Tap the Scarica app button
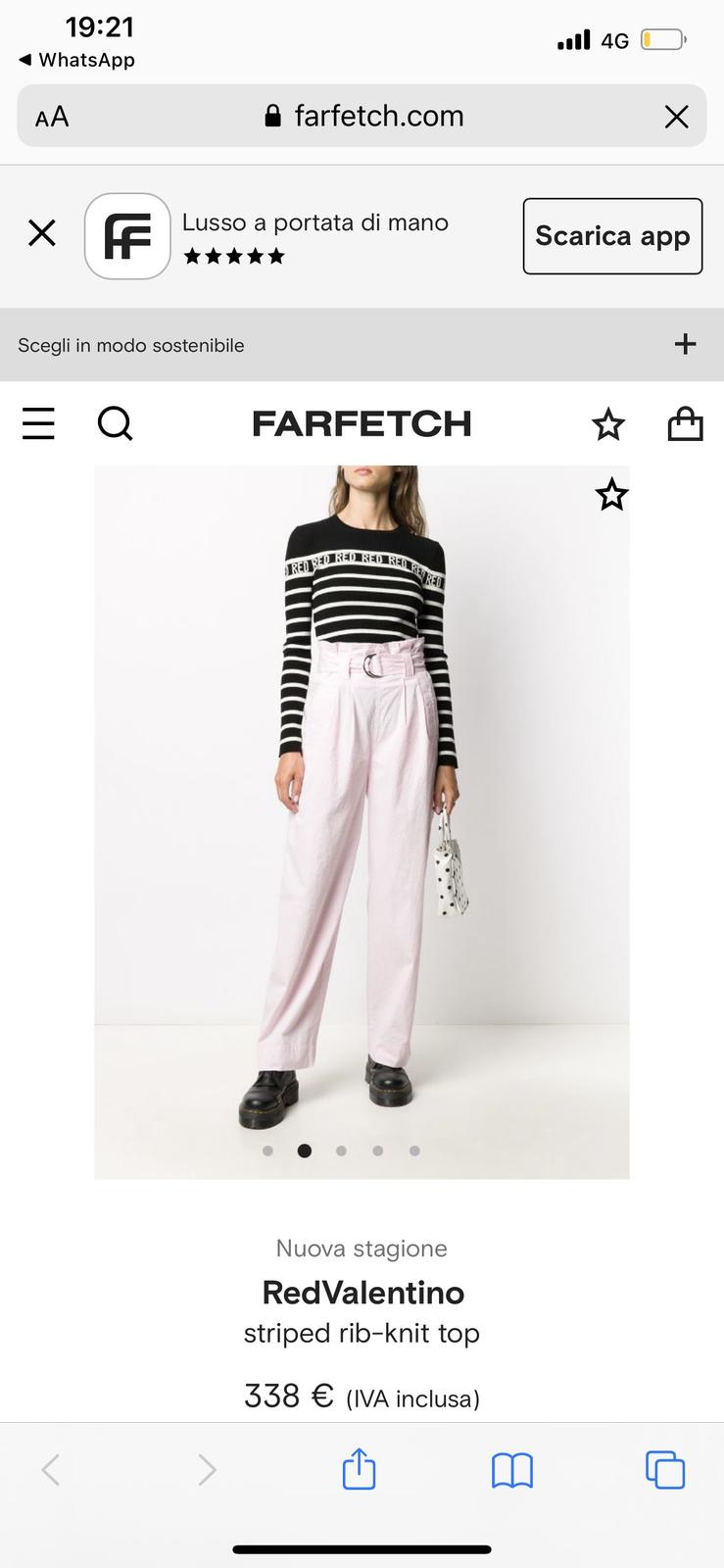This screenshot has width=724, height=1568. click(612, 236)
